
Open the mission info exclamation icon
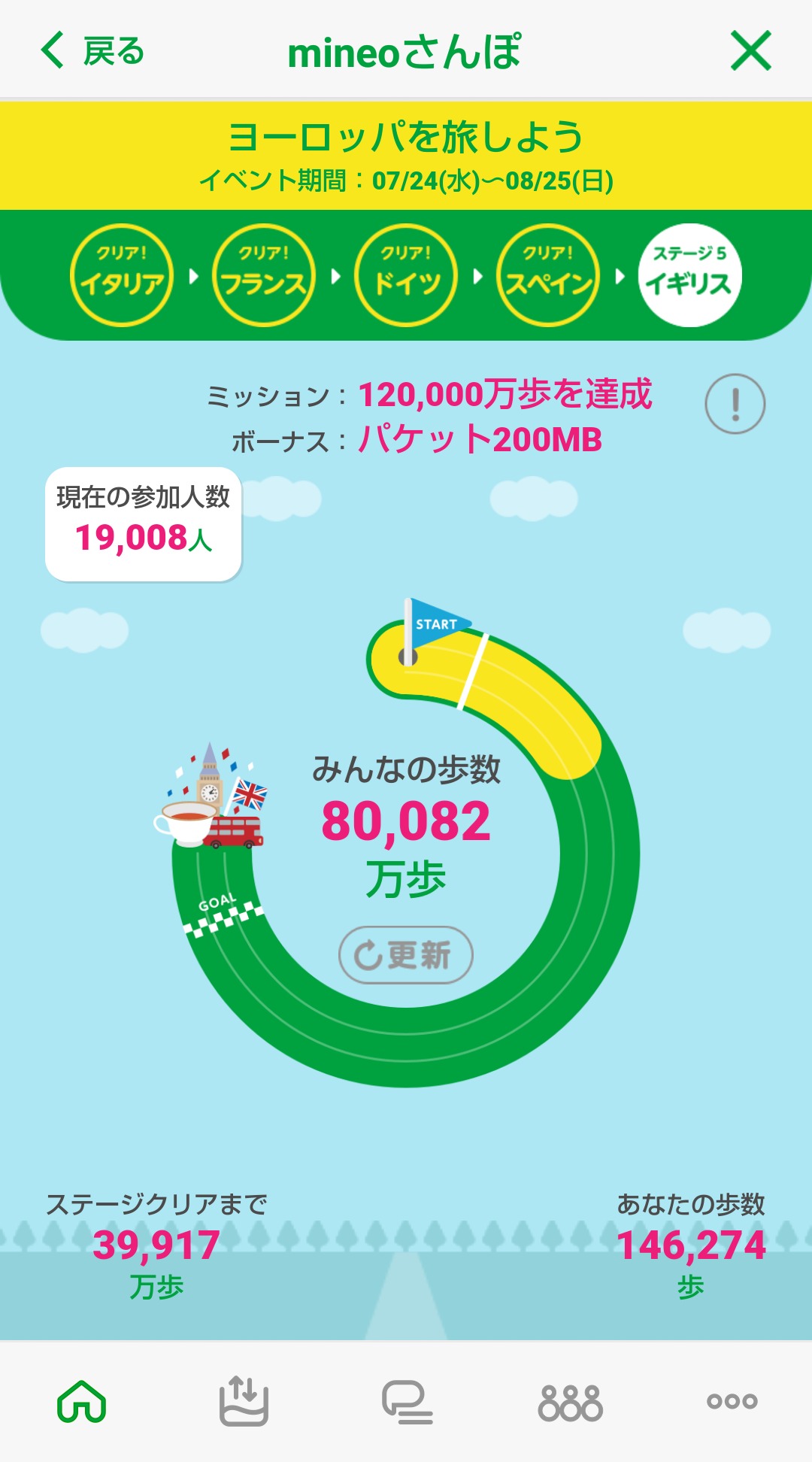pyautogui.click(x=735, y=404)
